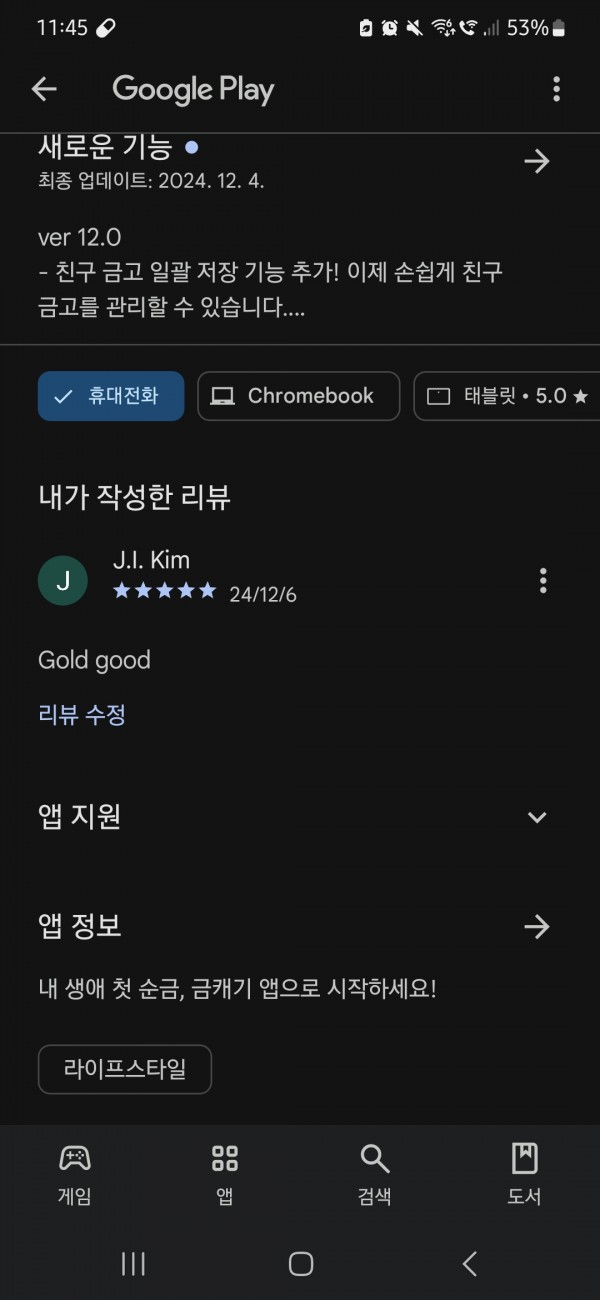Viewport: 600px width, 1300px height.
Task: Select the 태블릿 device chip
Action: click(x=507, y=396)
